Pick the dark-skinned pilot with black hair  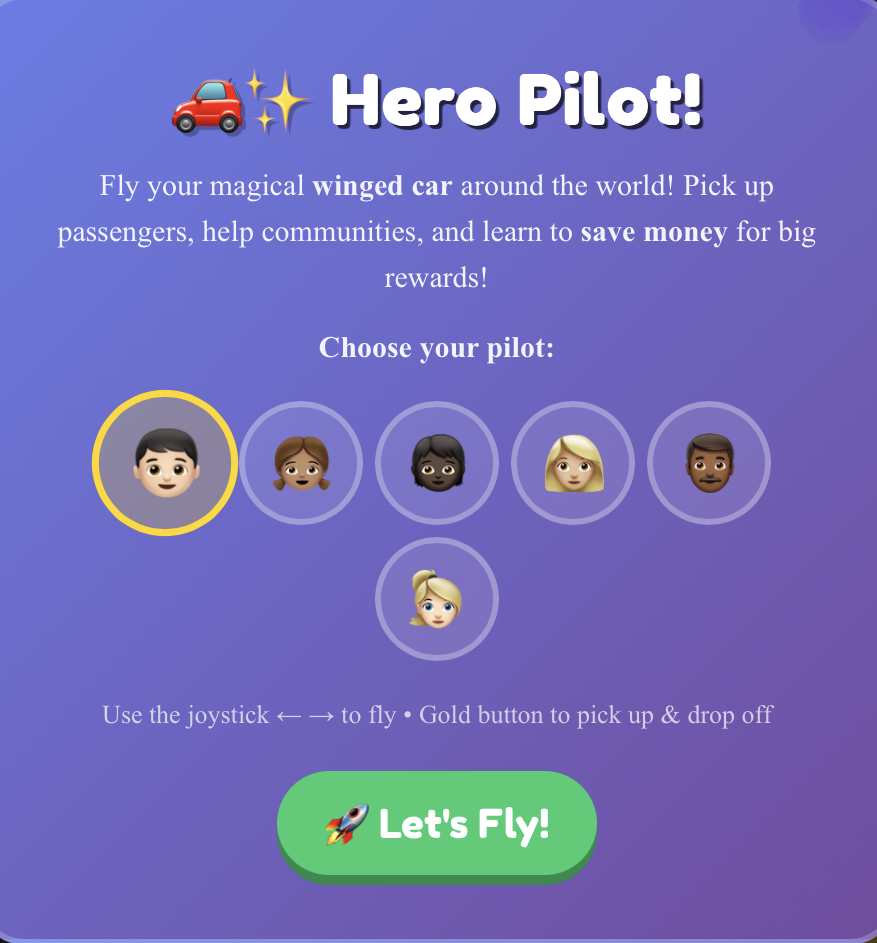437,463
